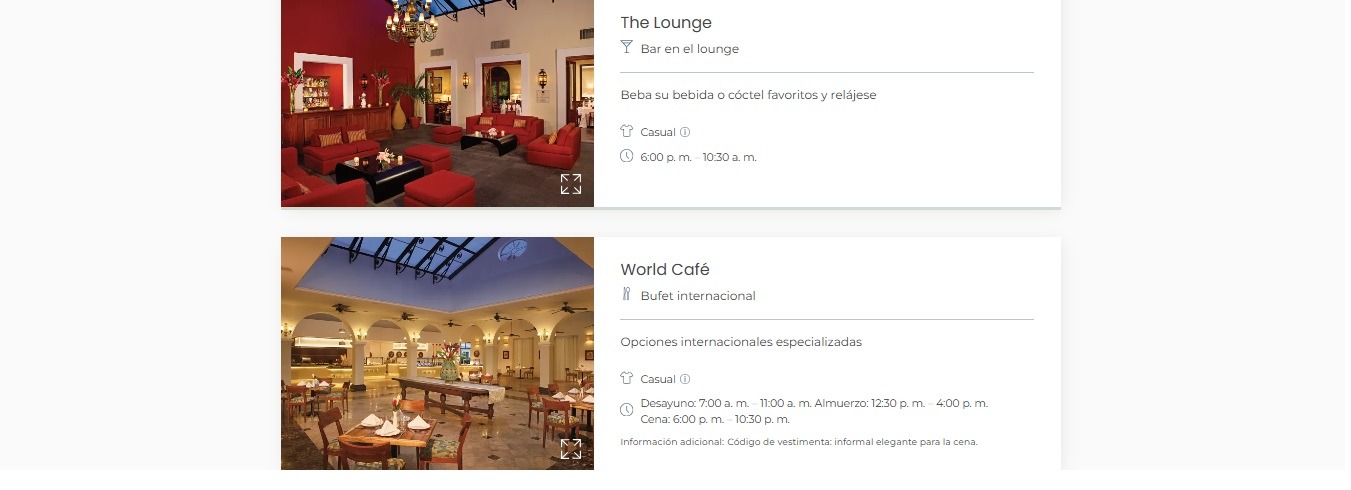Expand The Lounge photo to fullscreen

tap(570, 184)
